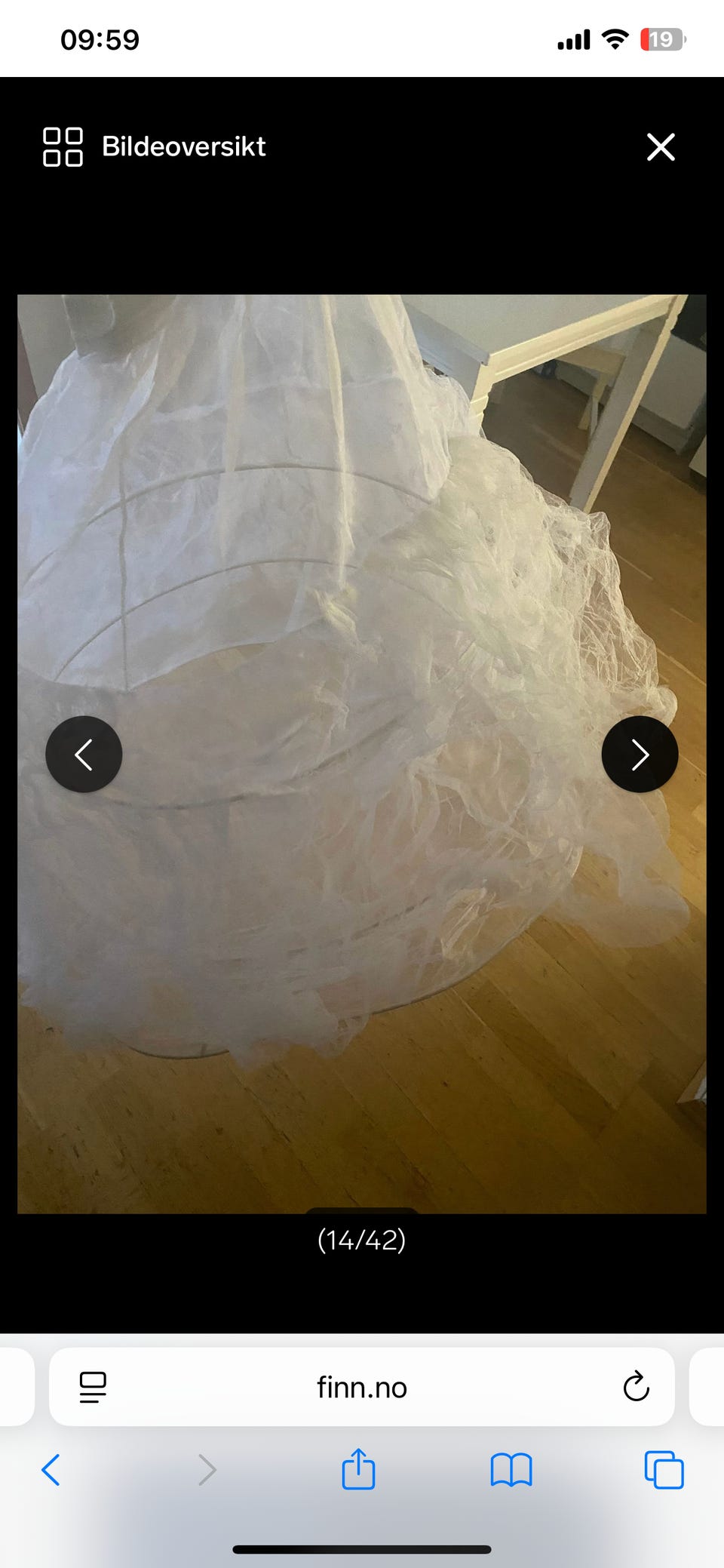Show open Safari tabs

pyautogui.click(x=664, y=1470)
